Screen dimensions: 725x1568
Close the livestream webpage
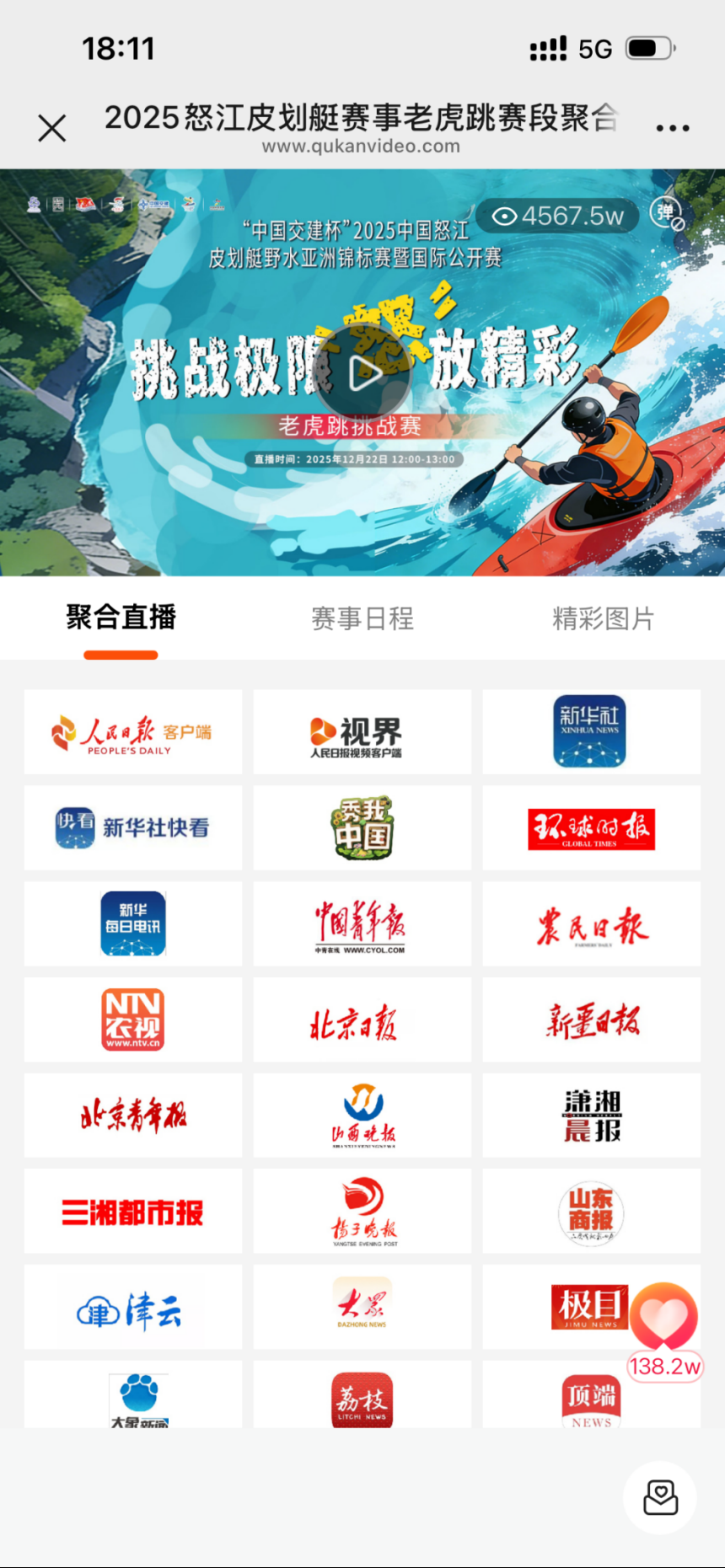(52, 129)
